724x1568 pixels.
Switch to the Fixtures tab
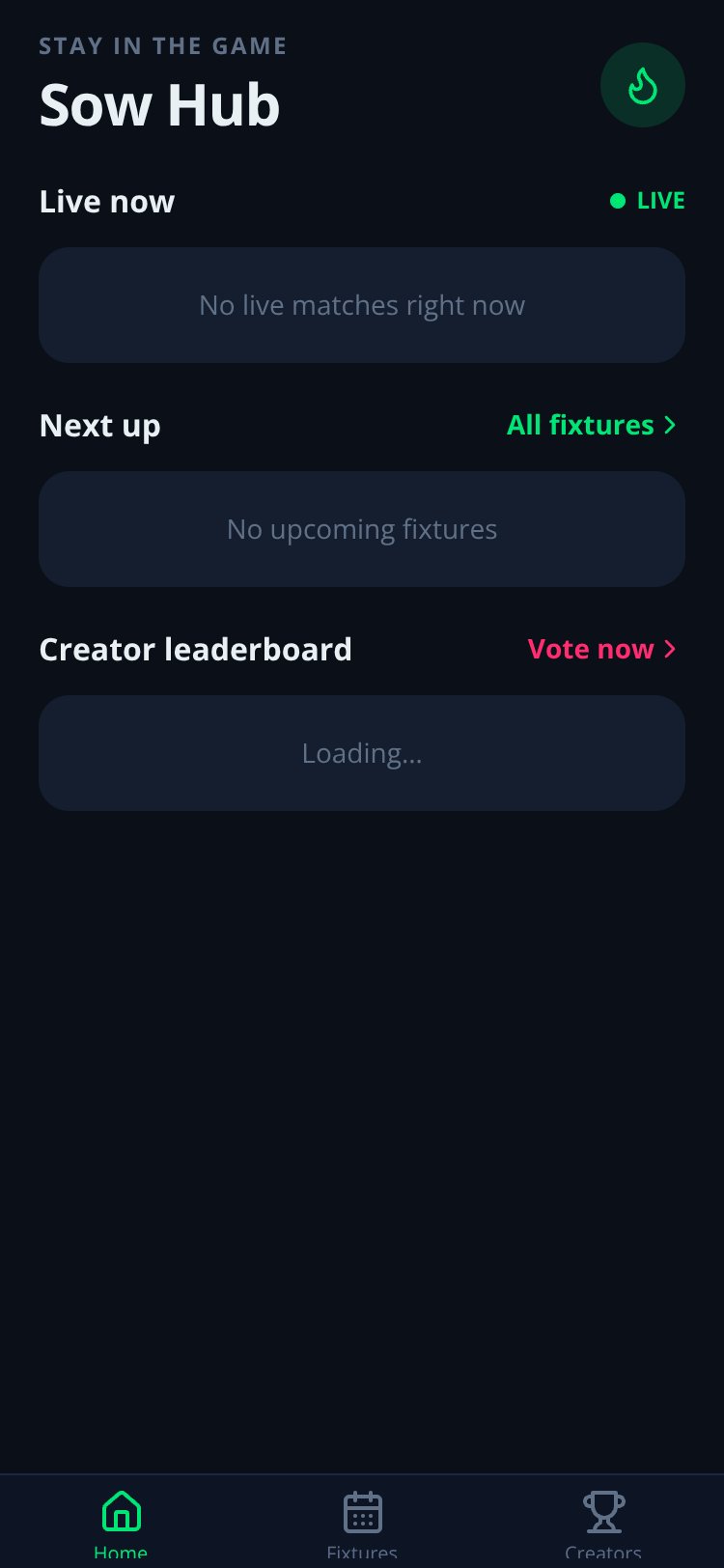tap(362, 1524)
